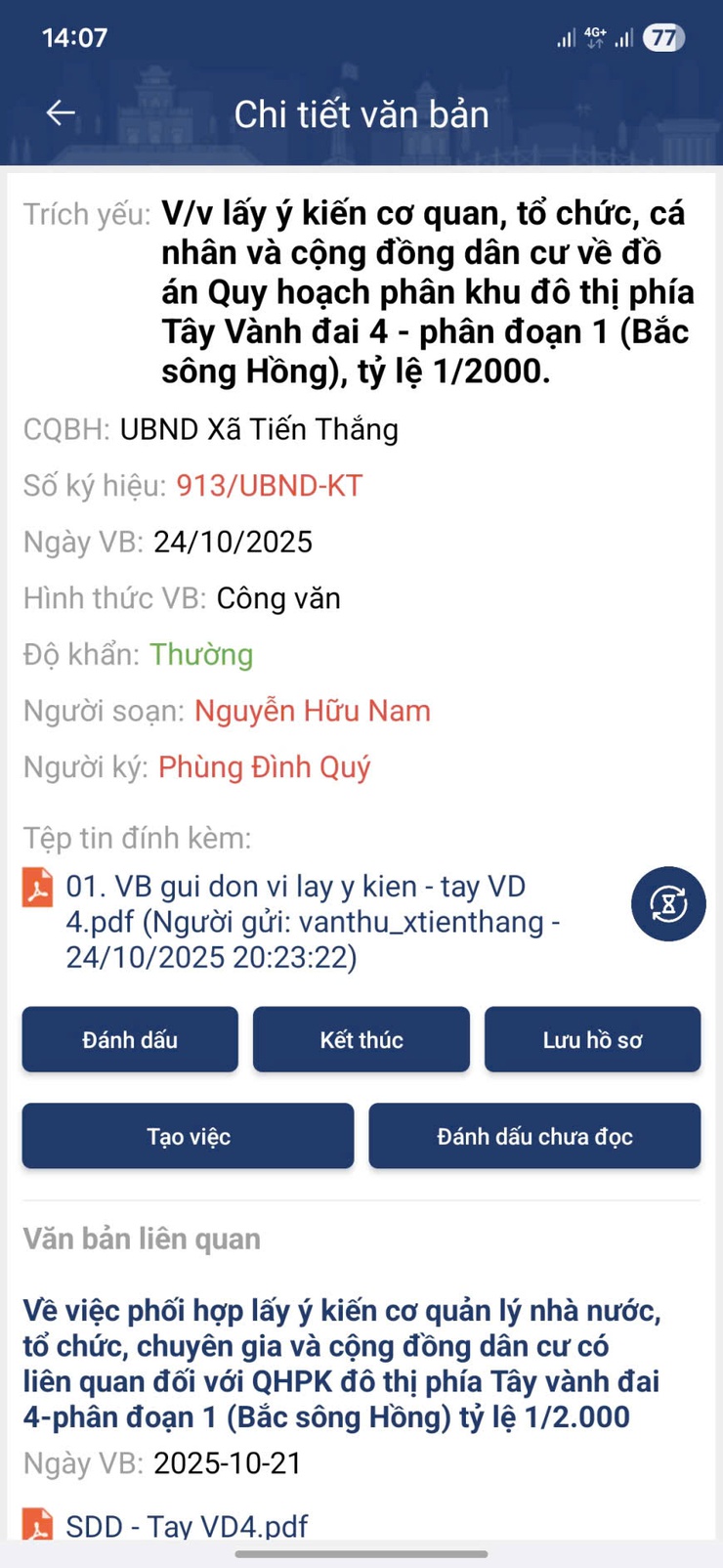Viewport: 723px width, 1568px height.
Task: Tap the 'Chi tiết văn bản' header title
Action: 361,113
